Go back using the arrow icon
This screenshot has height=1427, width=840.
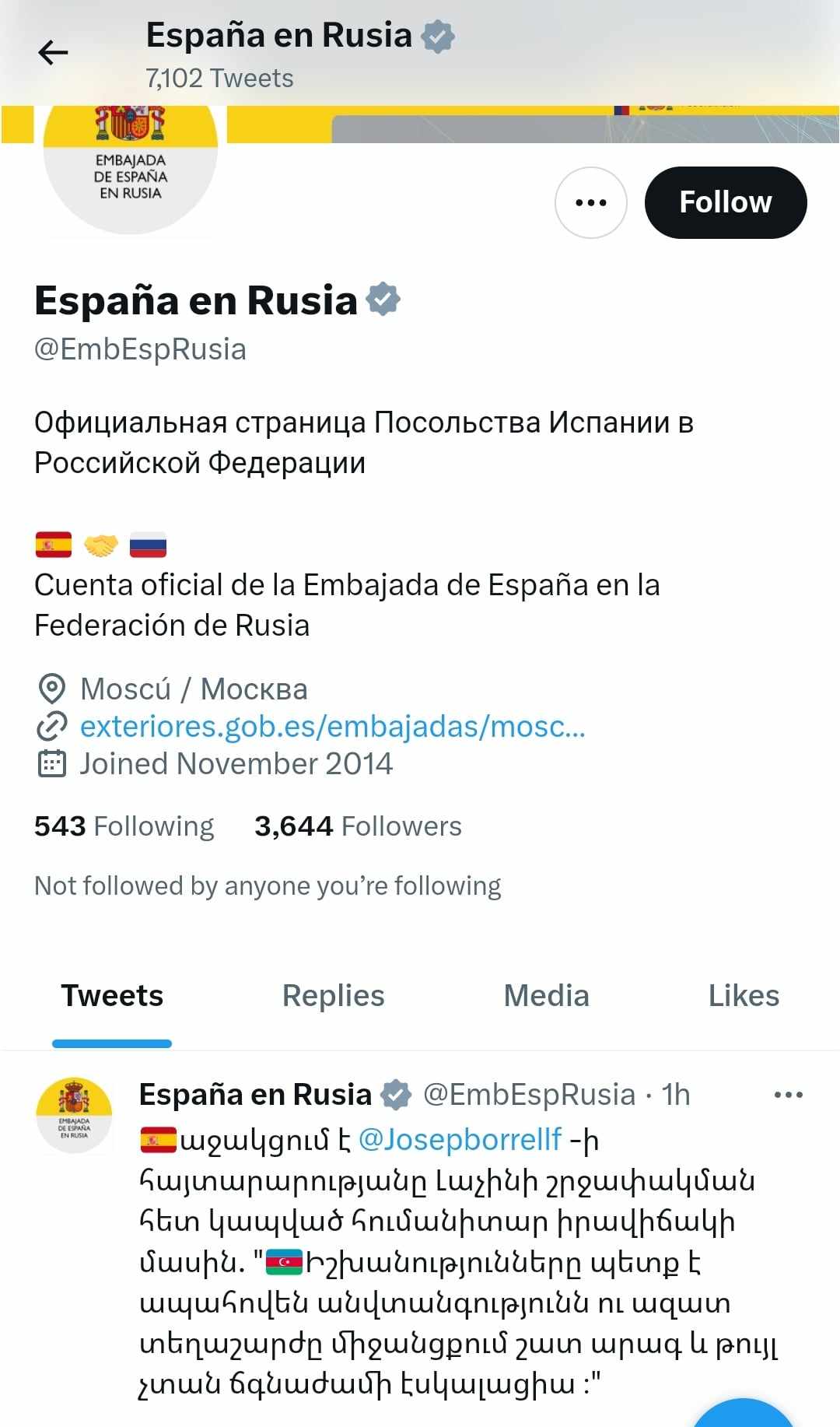(53, 53)
